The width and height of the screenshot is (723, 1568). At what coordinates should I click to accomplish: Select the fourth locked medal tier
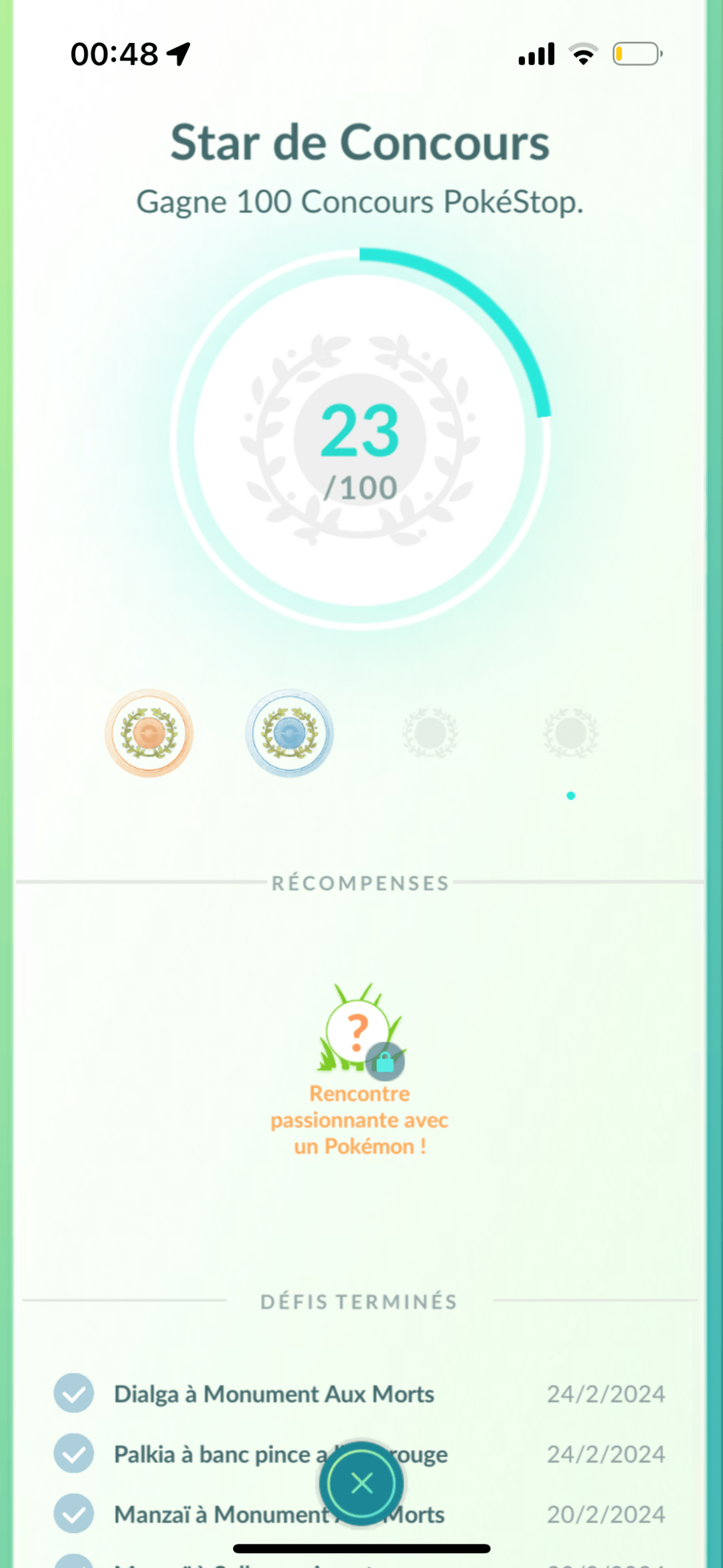(571, 733)
